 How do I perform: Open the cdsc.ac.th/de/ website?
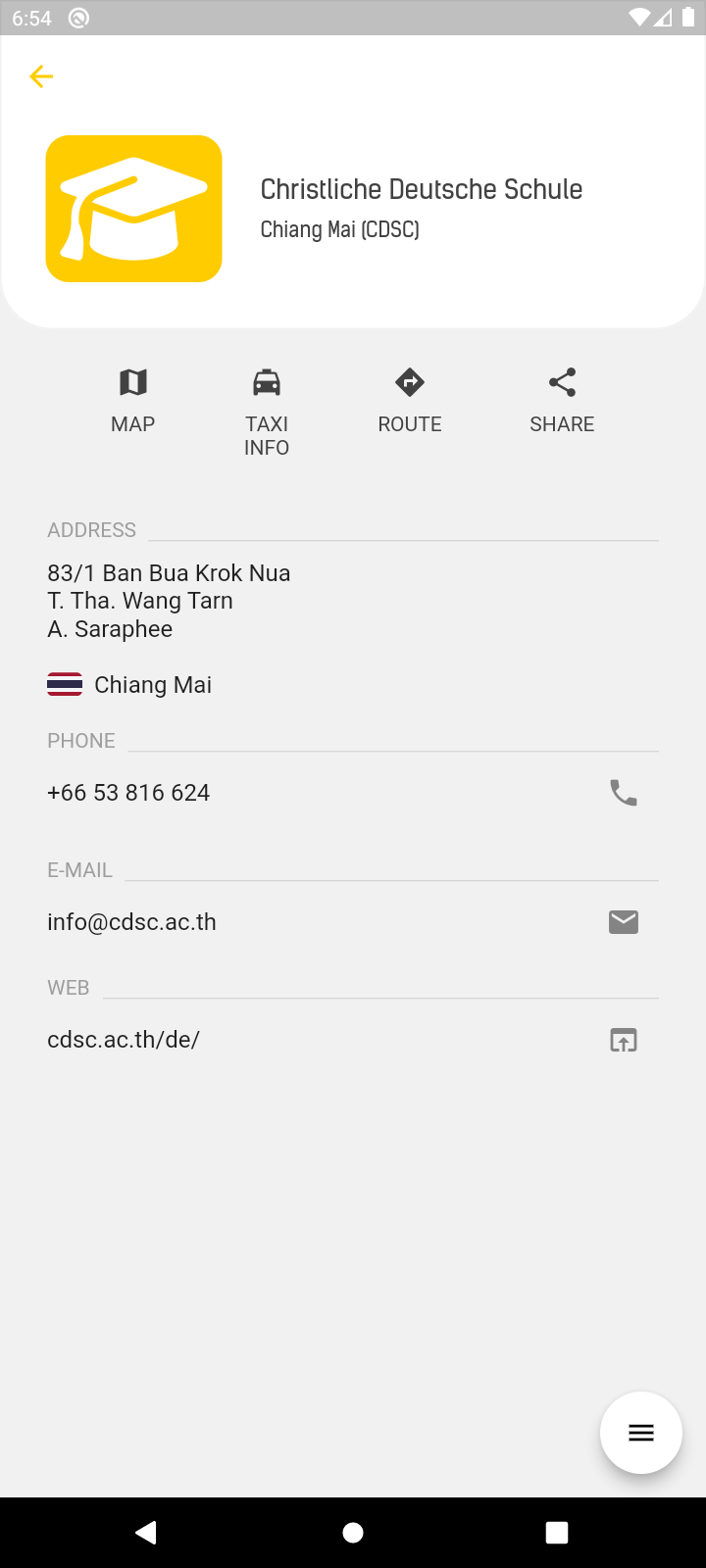click(624, 1040)
